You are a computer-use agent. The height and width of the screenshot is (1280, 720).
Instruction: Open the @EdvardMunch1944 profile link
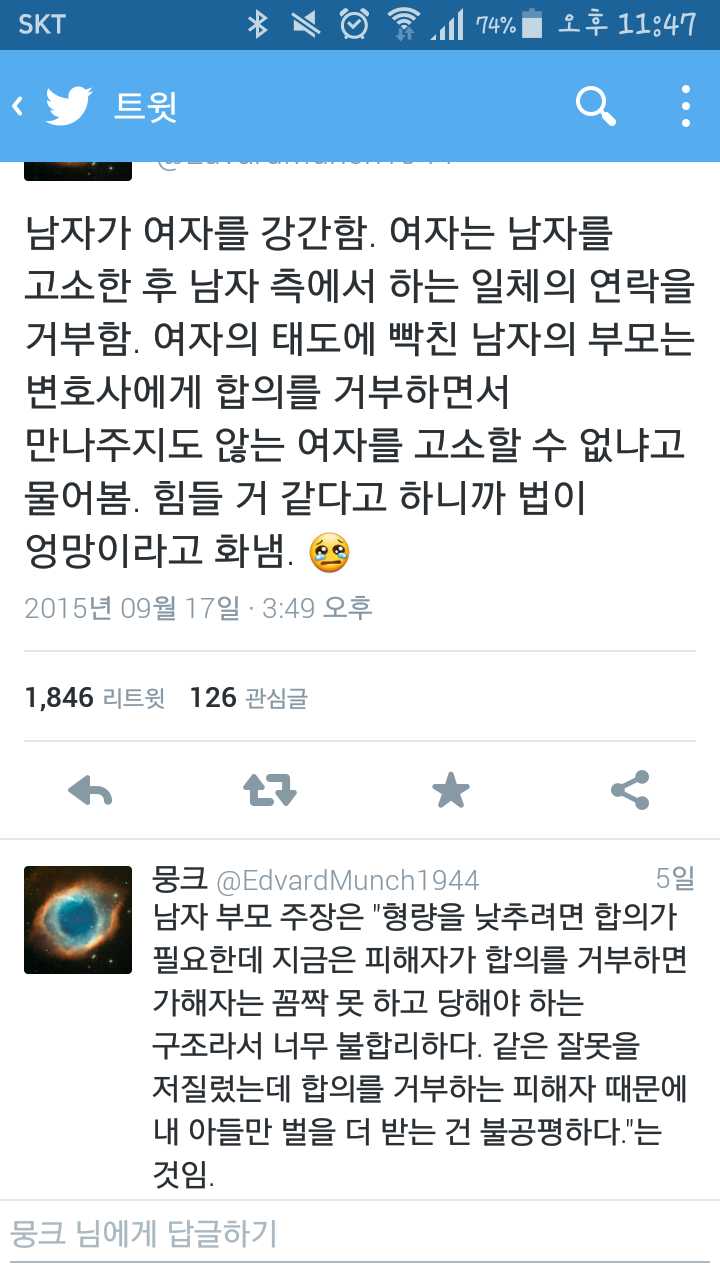click(348, 880)
